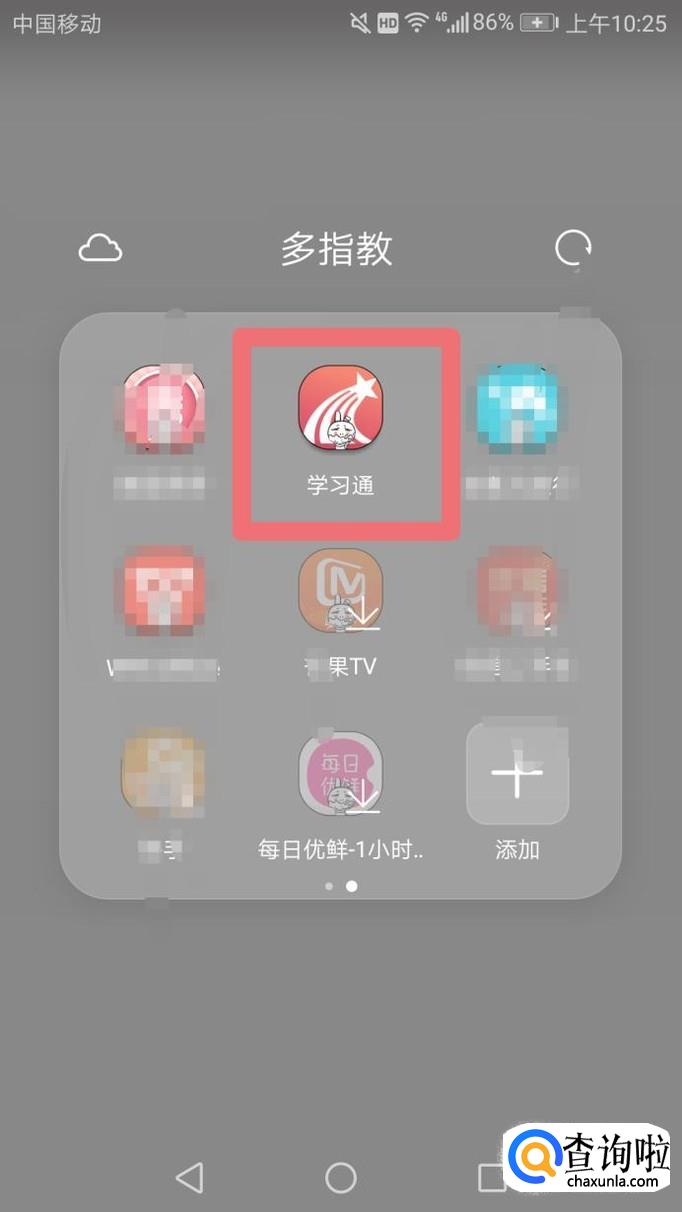Tap the 果TV app icon
Viewport: 682px width, 1212px height.
[340, 592]
